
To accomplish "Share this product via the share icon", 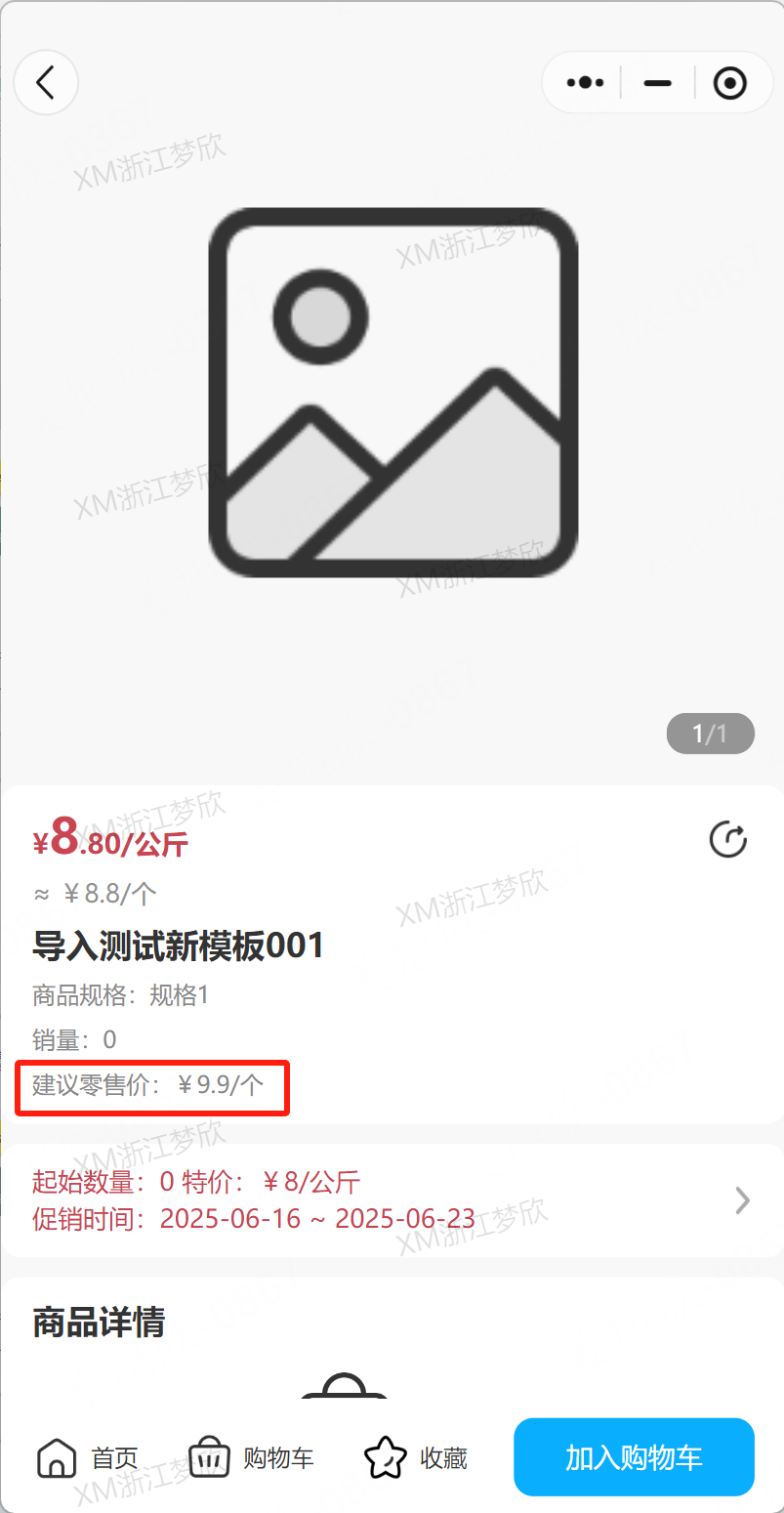I will tap(727, 840).
